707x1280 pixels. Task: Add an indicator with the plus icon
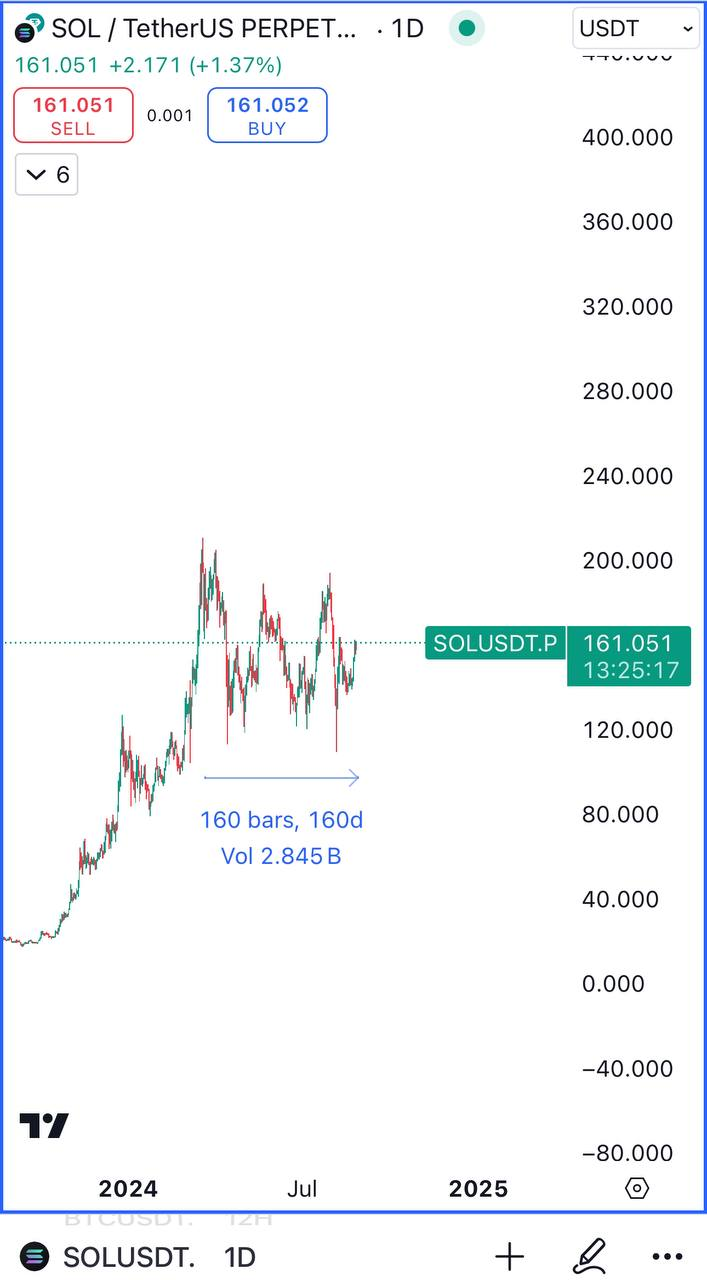[x=509, y=1256]
